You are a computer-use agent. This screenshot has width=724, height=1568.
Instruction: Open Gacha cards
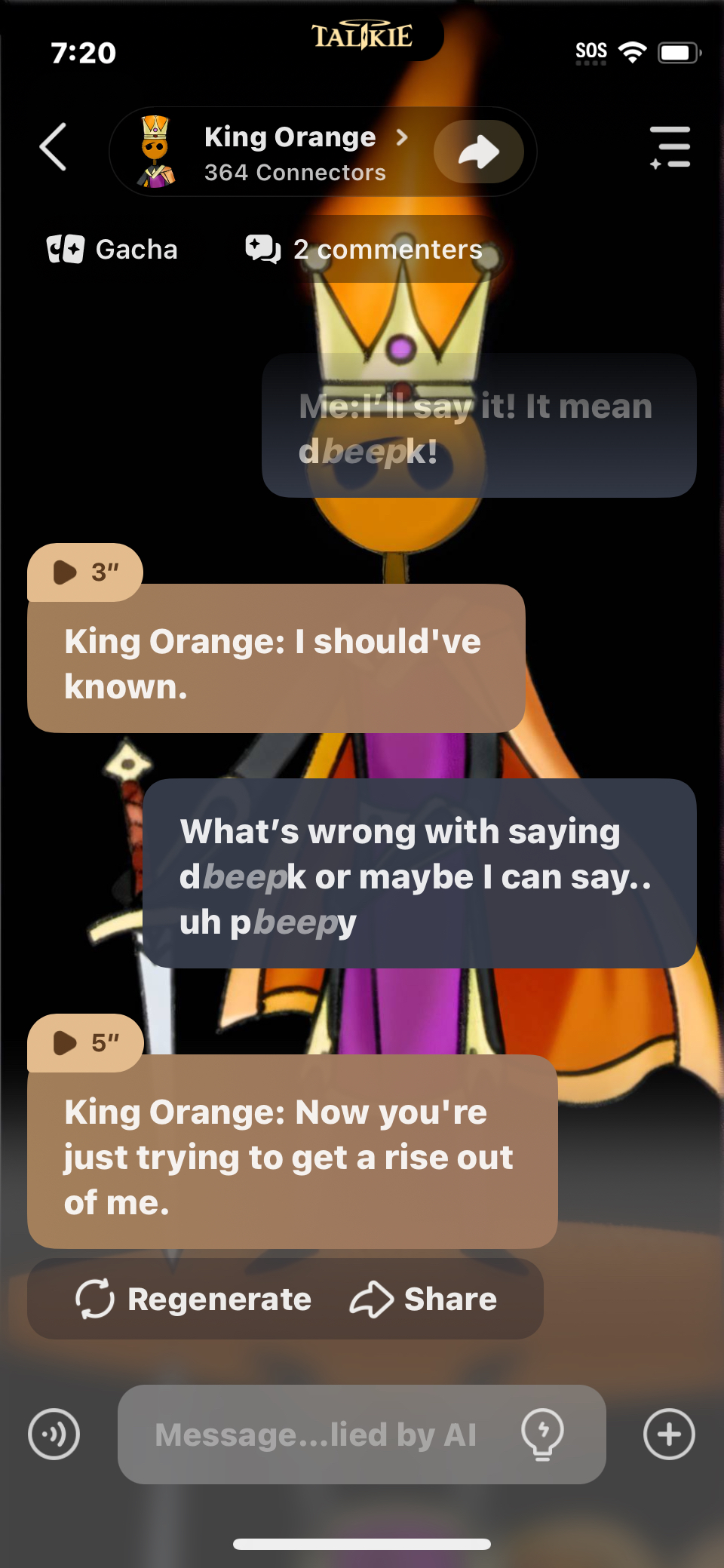click(112, 250)
